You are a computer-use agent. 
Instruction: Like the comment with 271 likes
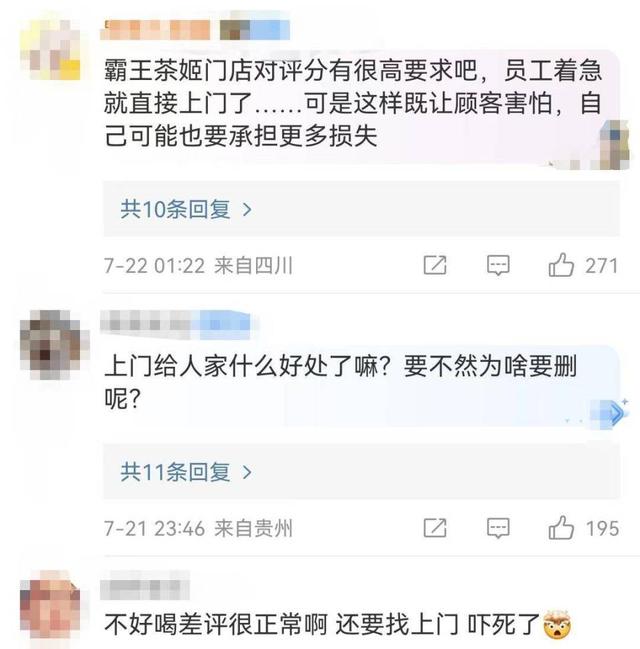[x=561, y=265]
